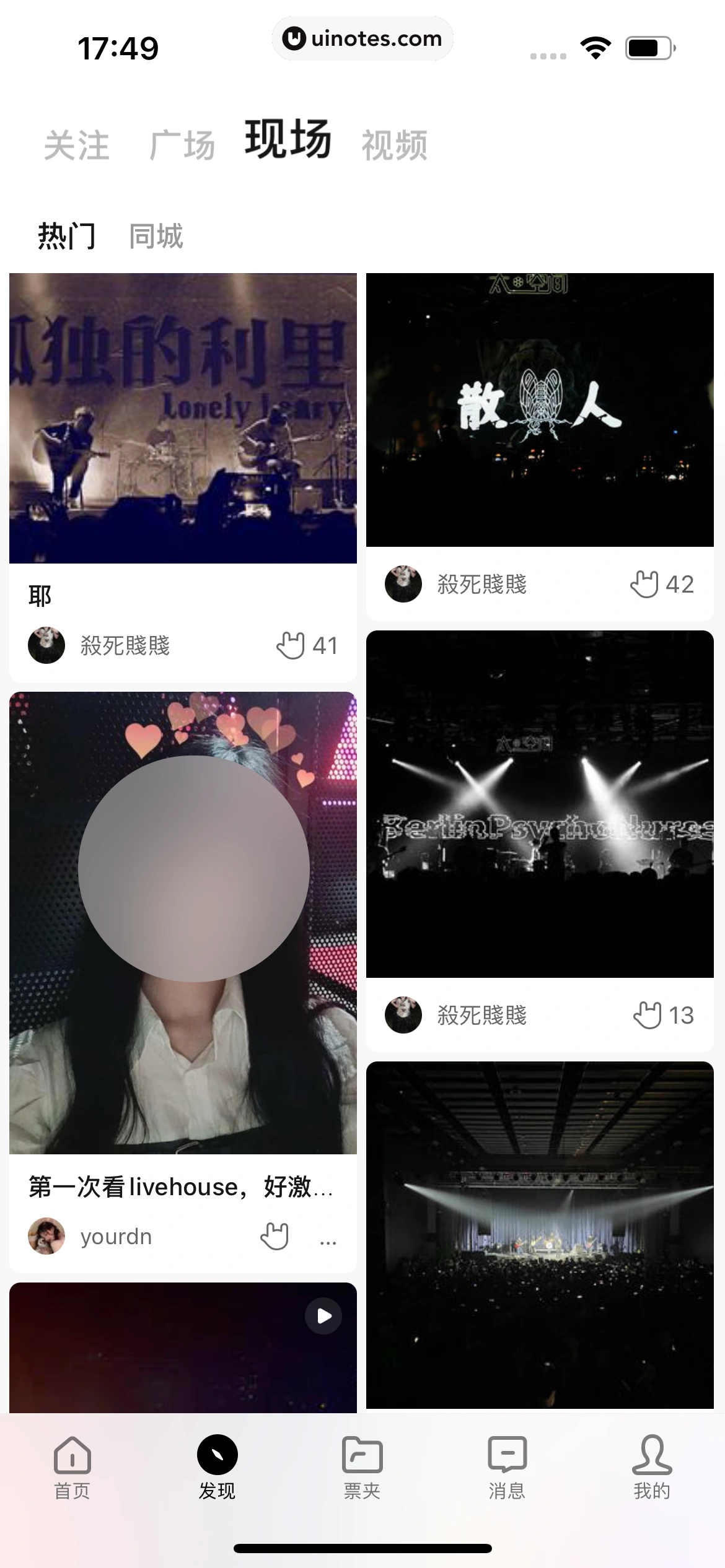725x1568 pixels.
Task: Open the large concert hall photo post
Action: [540, 1235]
